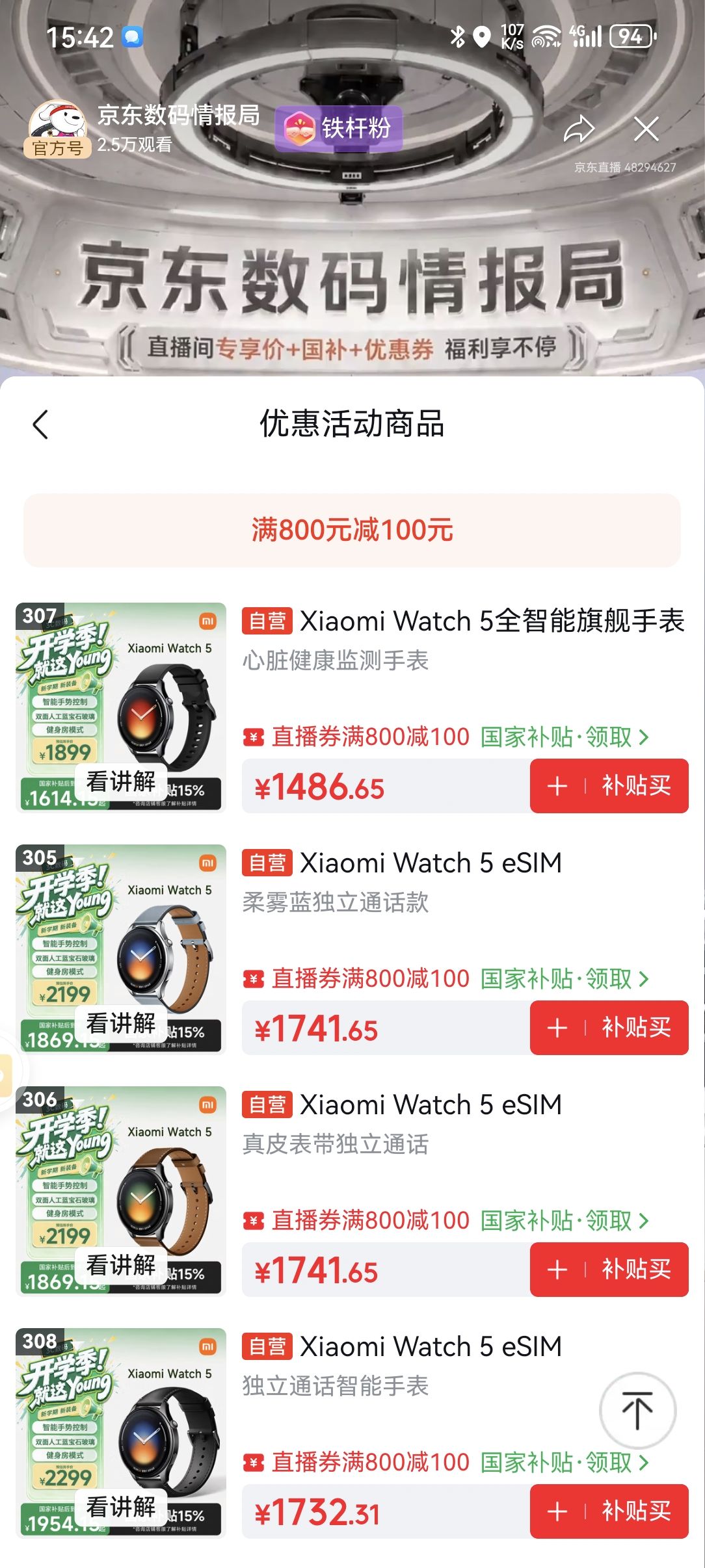Viewport: 705px width, 1568px height.
Task: Watch 看讲解 for product 306
Action: [x=121, y=1265]
